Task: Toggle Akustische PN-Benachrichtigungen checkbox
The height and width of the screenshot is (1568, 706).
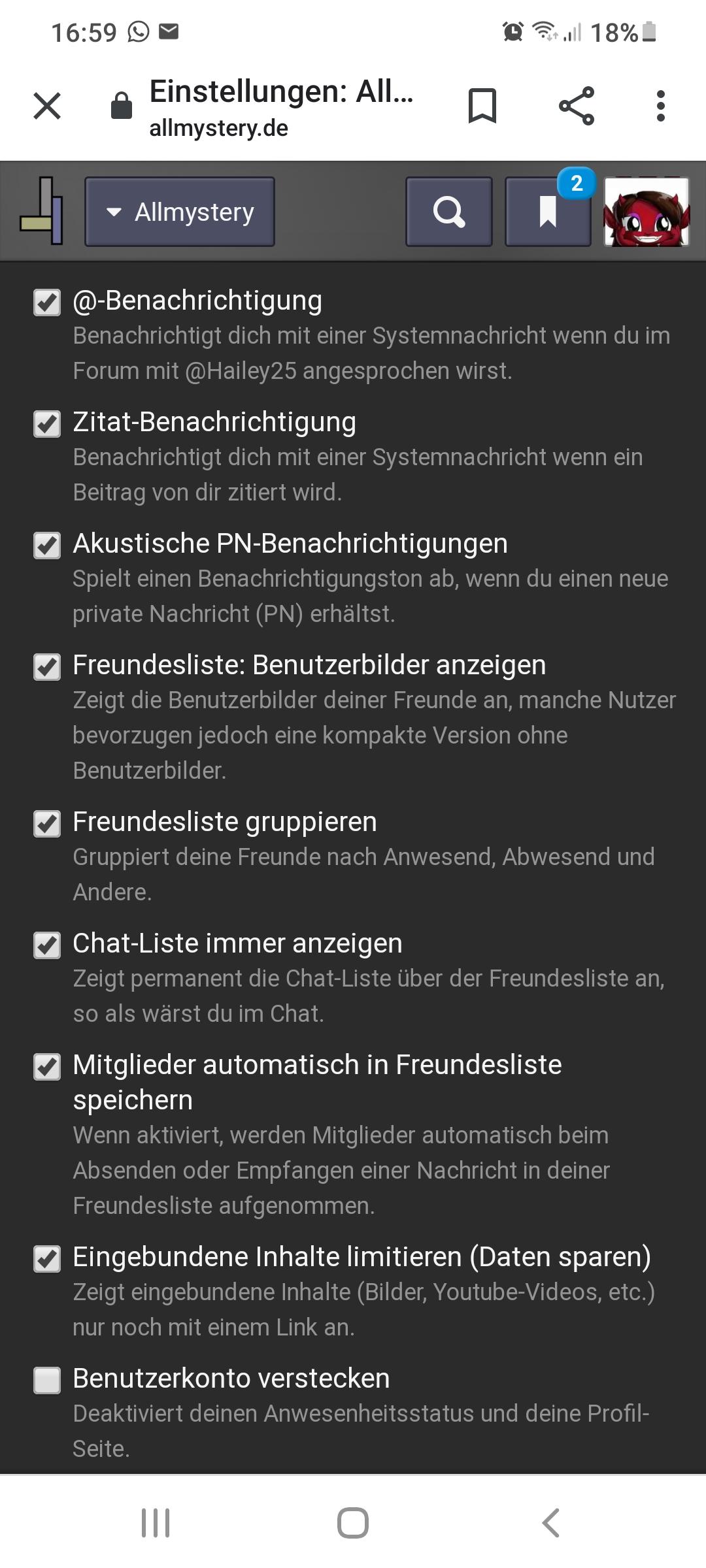Action: [x=47, y=545]
